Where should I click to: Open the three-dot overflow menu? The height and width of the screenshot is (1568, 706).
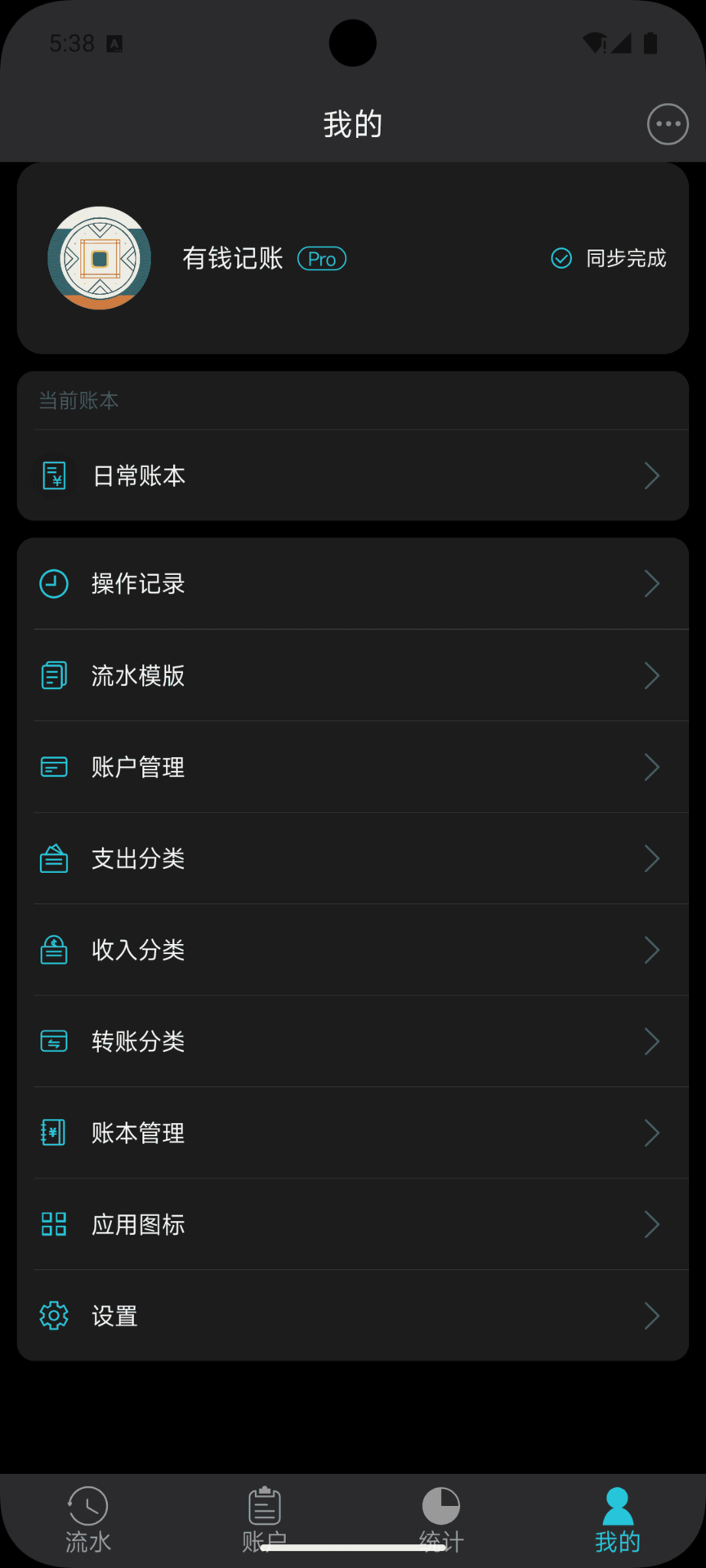[668, 124]
